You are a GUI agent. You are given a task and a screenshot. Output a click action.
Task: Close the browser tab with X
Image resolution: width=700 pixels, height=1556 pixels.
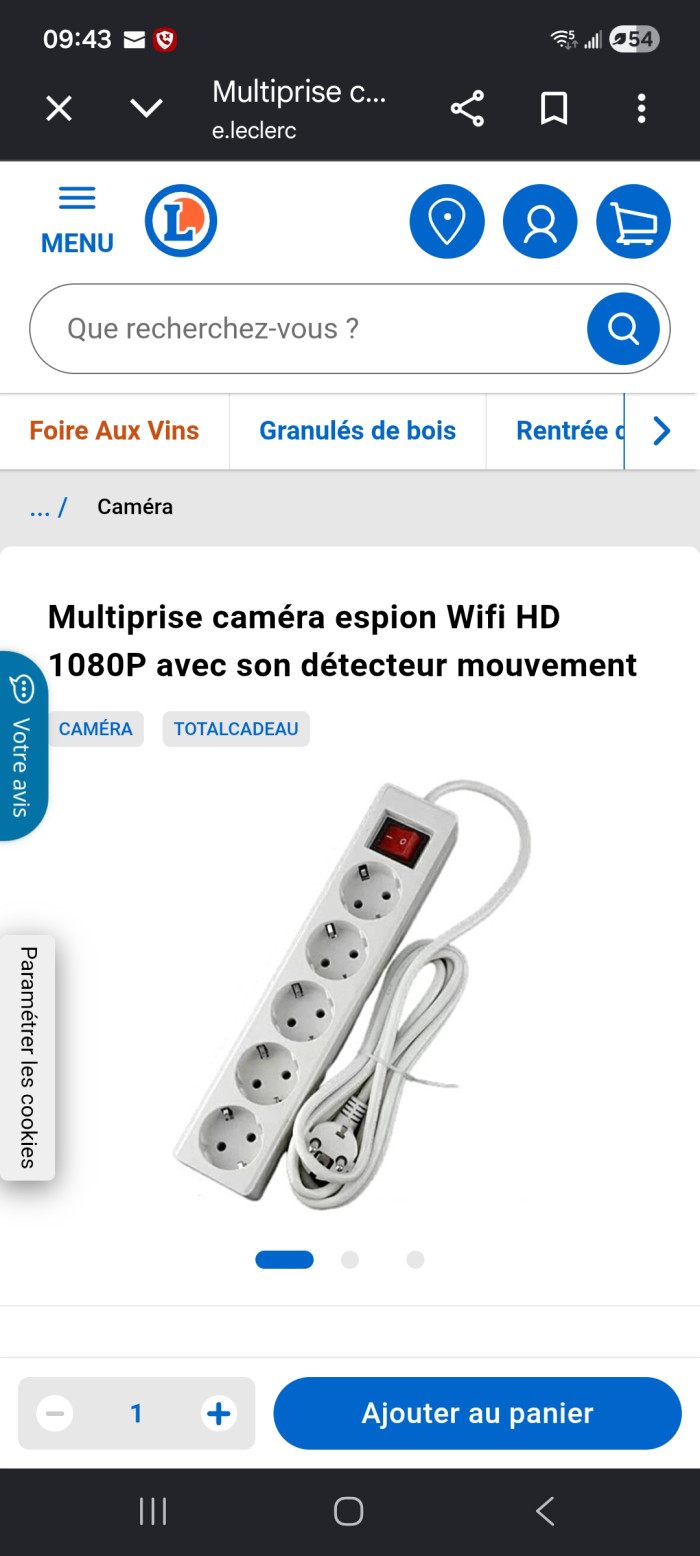coord(59,108)
